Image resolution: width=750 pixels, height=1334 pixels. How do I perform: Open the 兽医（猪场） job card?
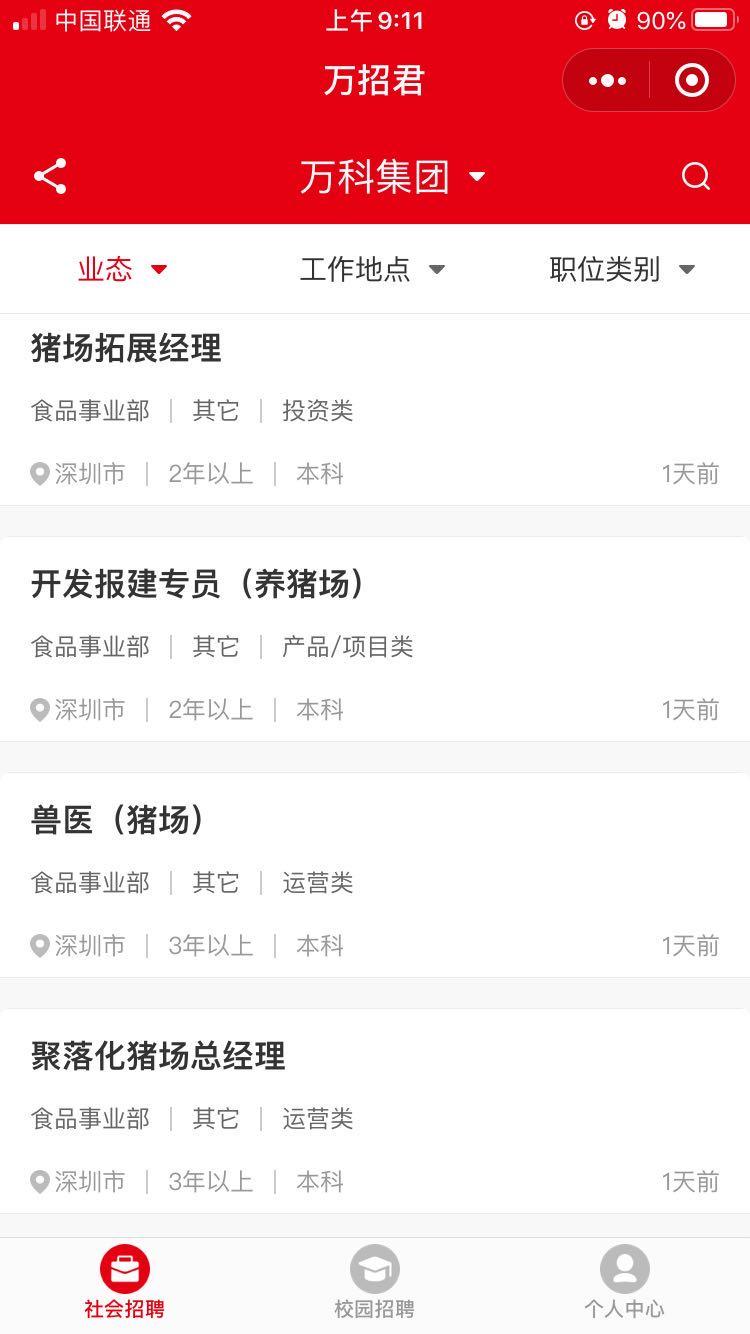[x=375, y=876]
